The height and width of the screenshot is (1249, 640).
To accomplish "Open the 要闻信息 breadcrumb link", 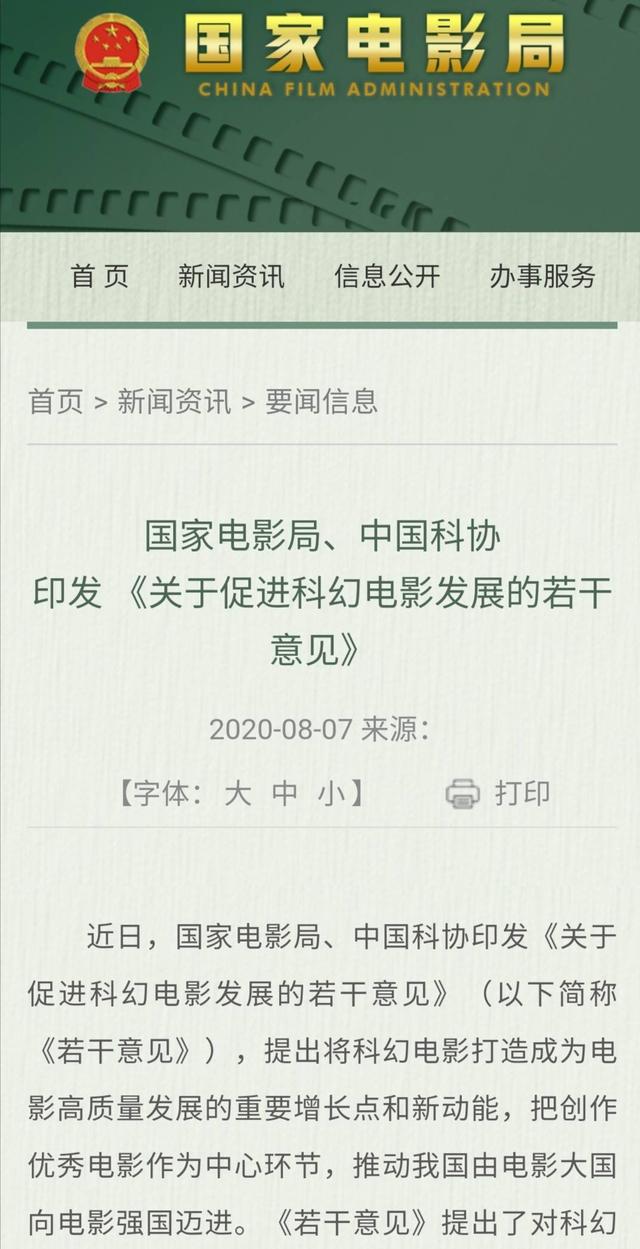I will click(321, 401).
